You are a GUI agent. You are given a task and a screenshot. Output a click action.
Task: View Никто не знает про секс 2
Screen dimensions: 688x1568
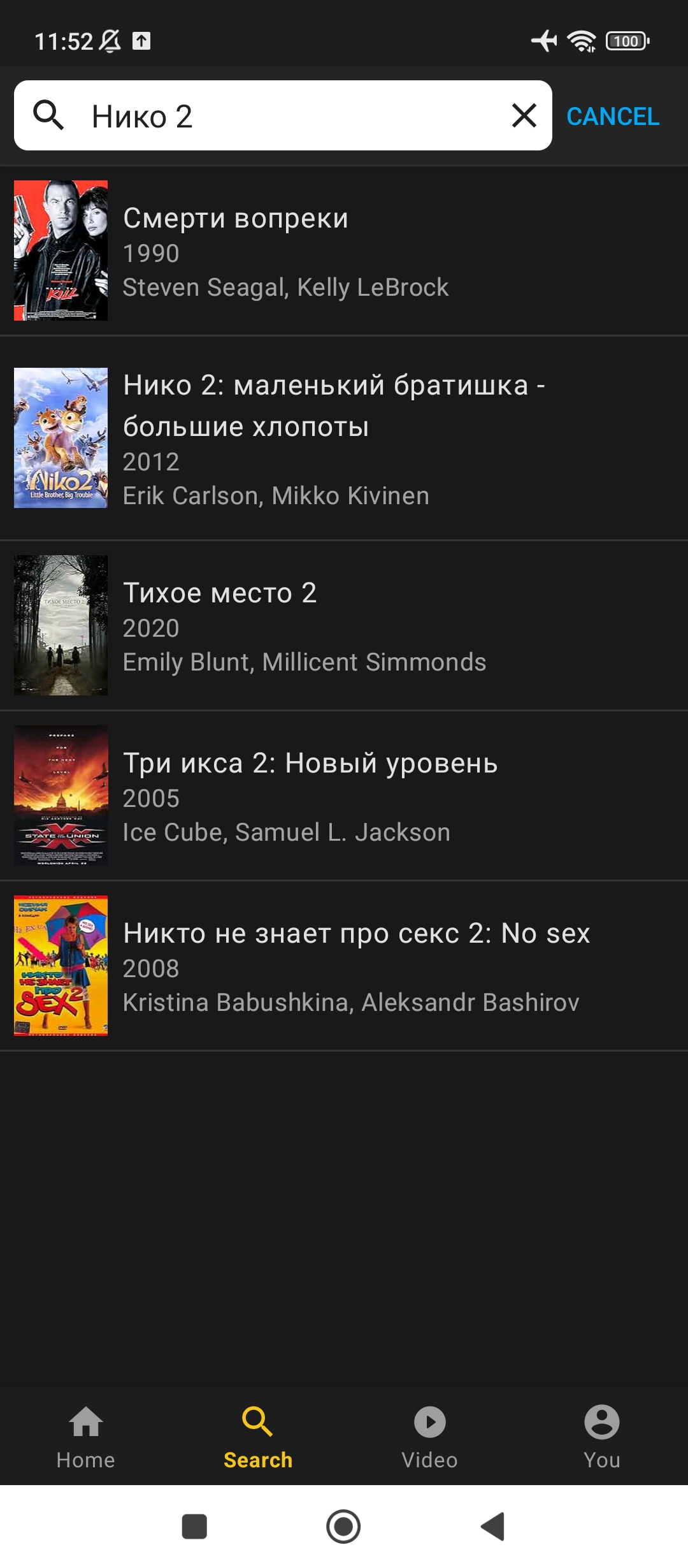click(x=344, y=966)
